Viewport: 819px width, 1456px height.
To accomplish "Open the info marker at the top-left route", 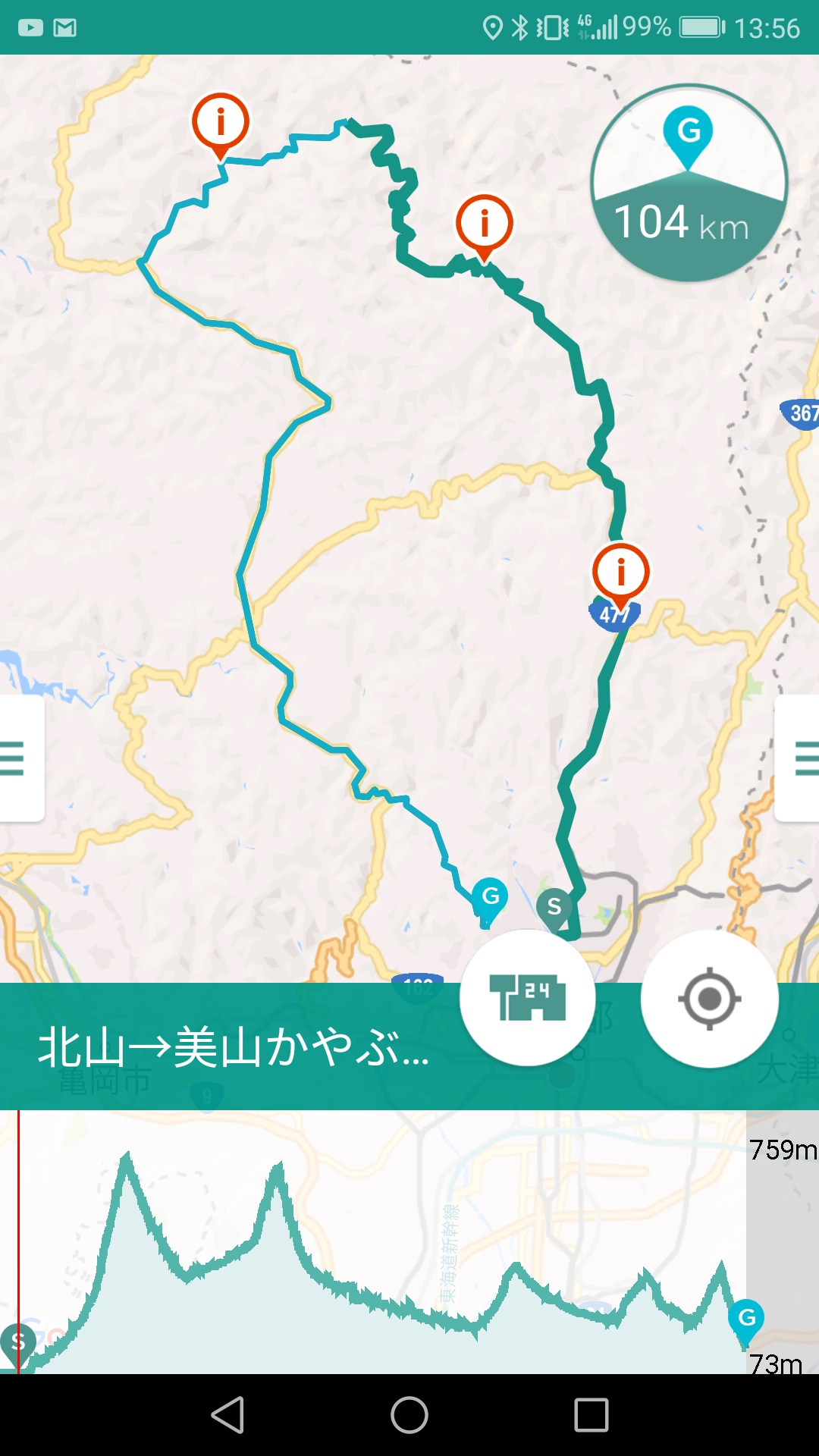I will tap(221, 122).
